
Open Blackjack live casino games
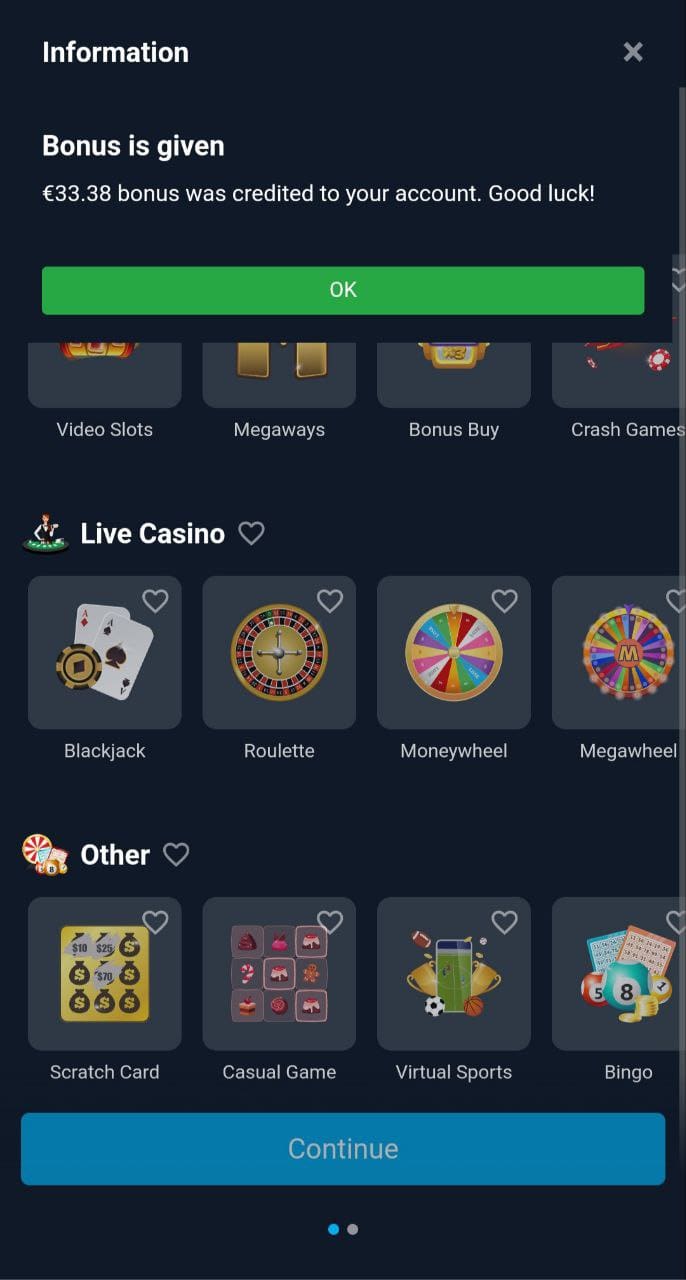pos(105,653)
